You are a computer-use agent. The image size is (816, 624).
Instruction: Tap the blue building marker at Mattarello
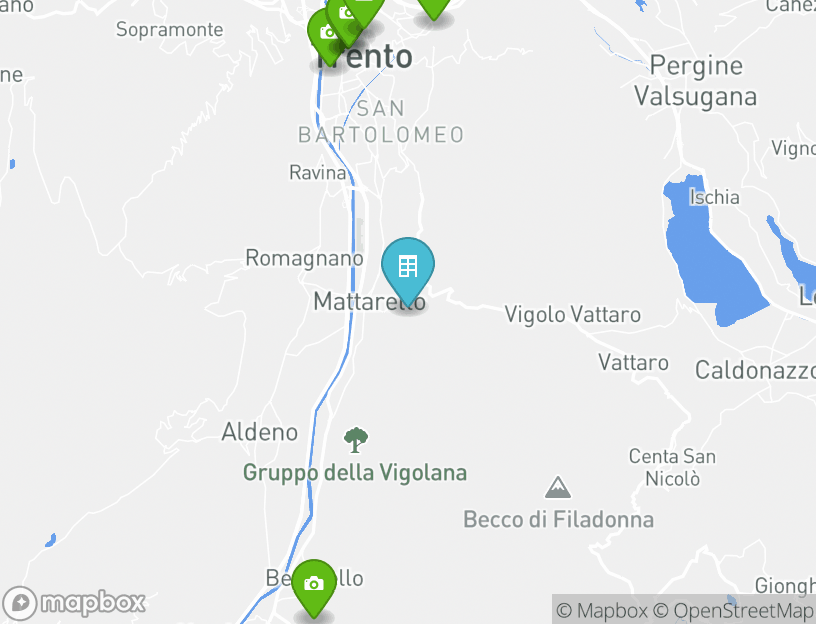click(x=408, y=268)
